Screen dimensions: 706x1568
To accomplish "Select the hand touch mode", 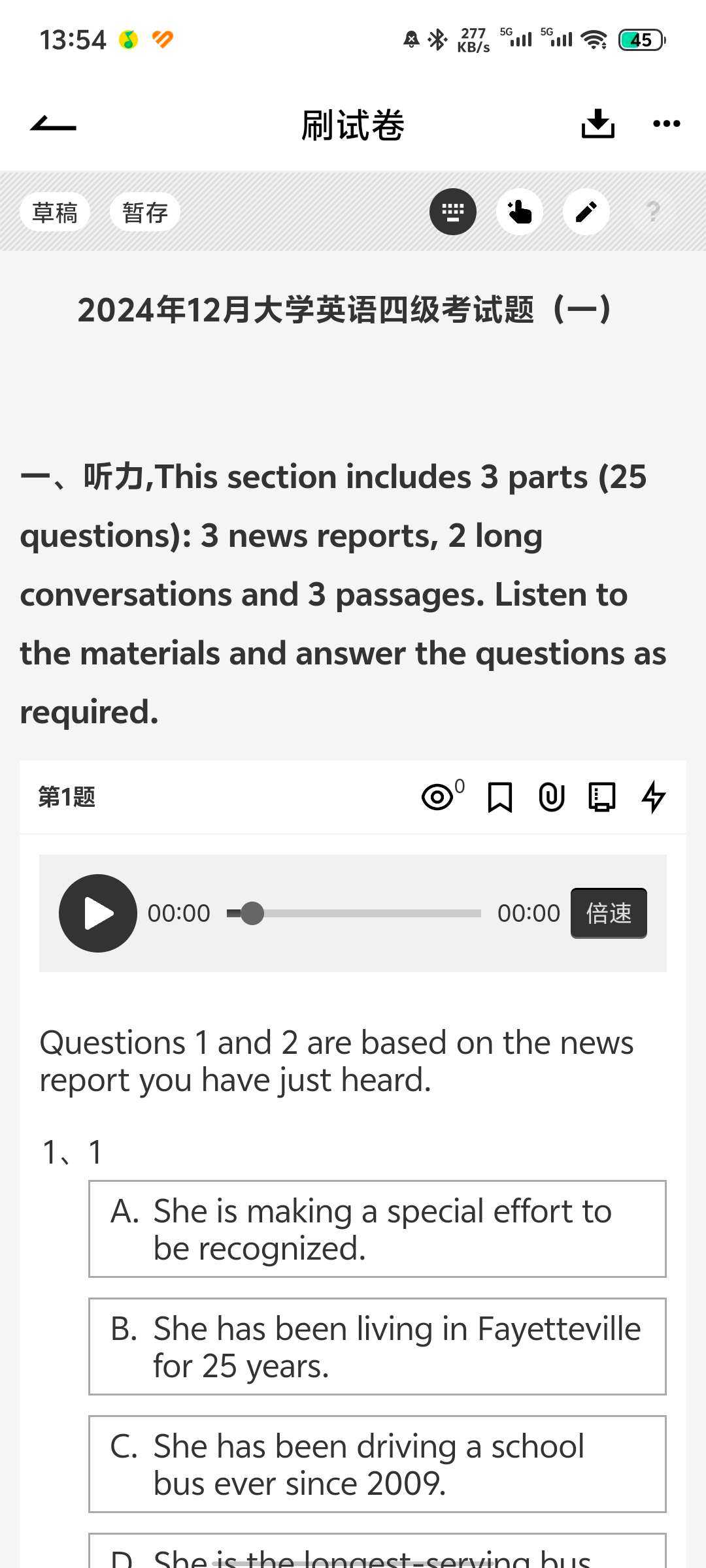I will [520, 212].
